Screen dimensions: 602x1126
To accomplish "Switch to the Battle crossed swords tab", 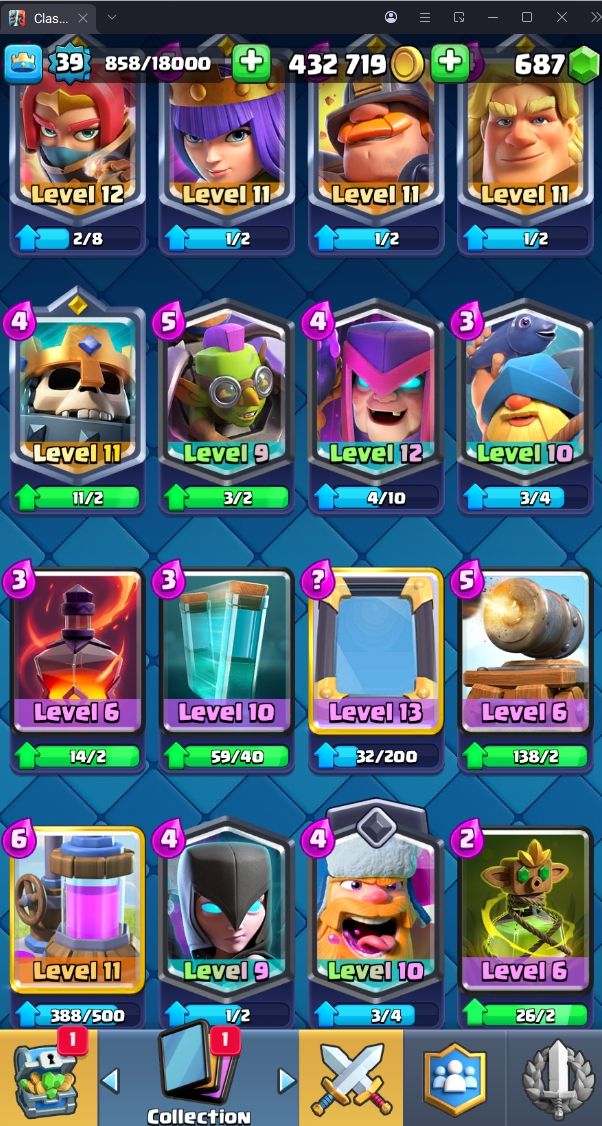I will (x=351, y=1080).
